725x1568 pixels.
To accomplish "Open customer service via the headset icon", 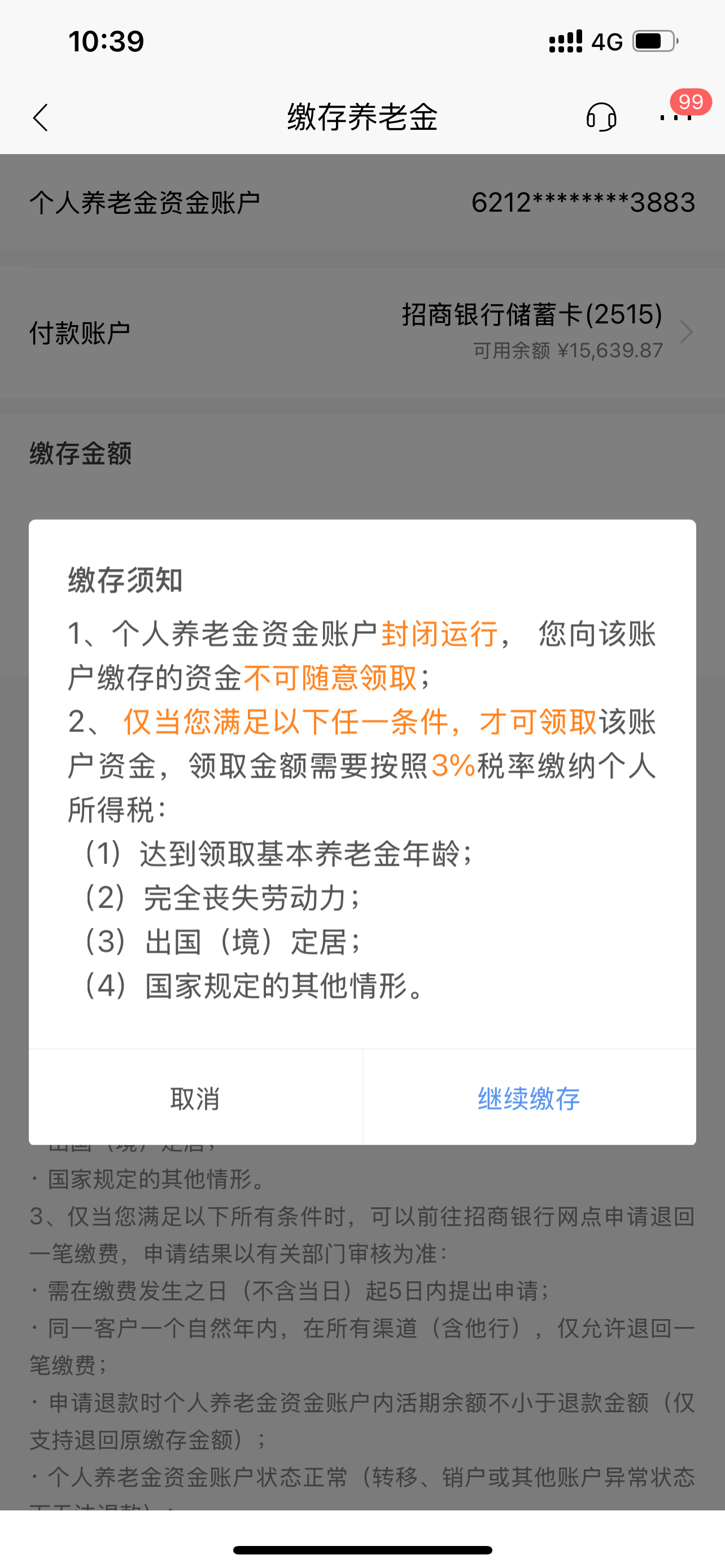I will coord(601,117).
